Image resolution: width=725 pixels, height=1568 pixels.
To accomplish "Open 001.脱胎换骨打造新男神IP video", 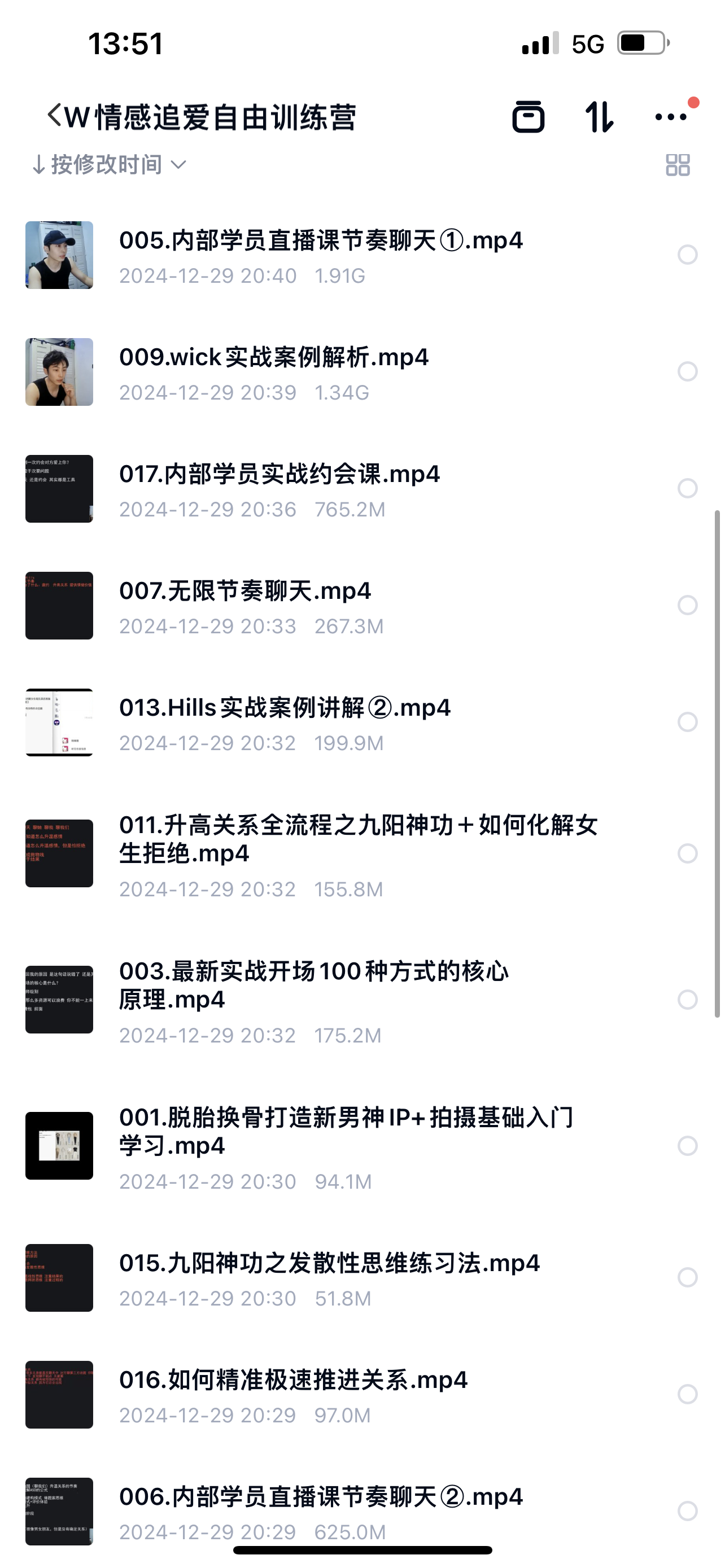I will coord(346,1131).
